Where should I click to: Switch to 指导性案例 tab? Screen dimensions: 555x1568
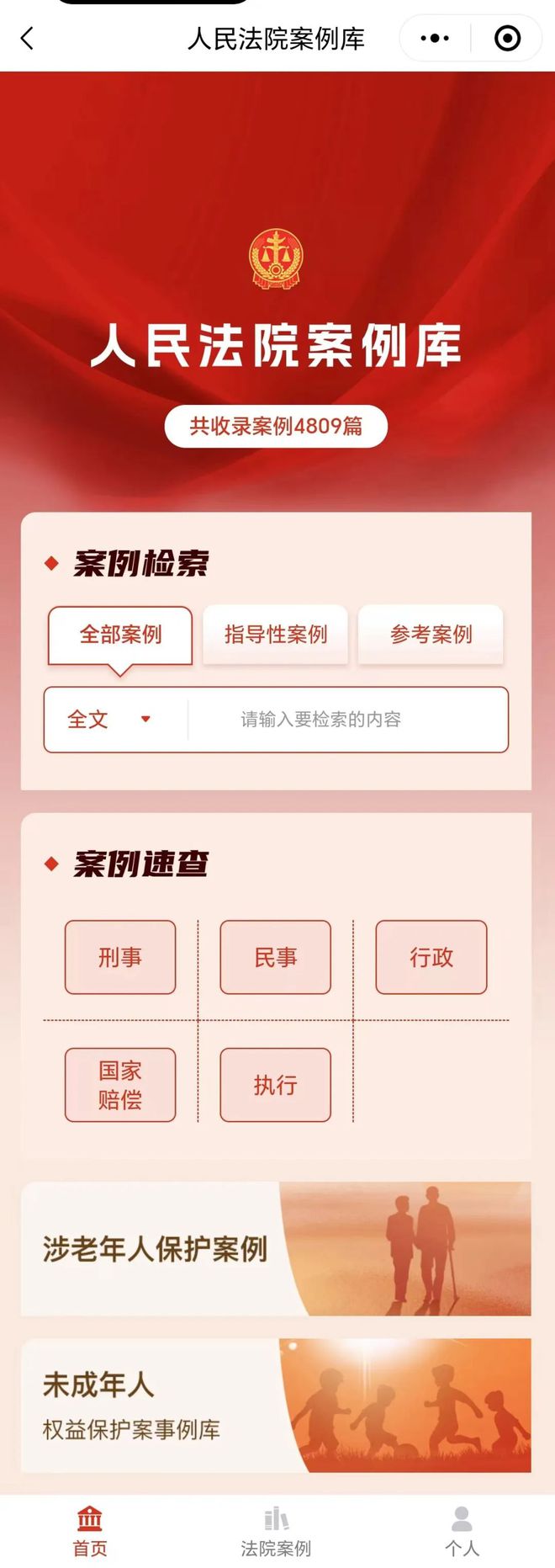(x=276, y=635)
